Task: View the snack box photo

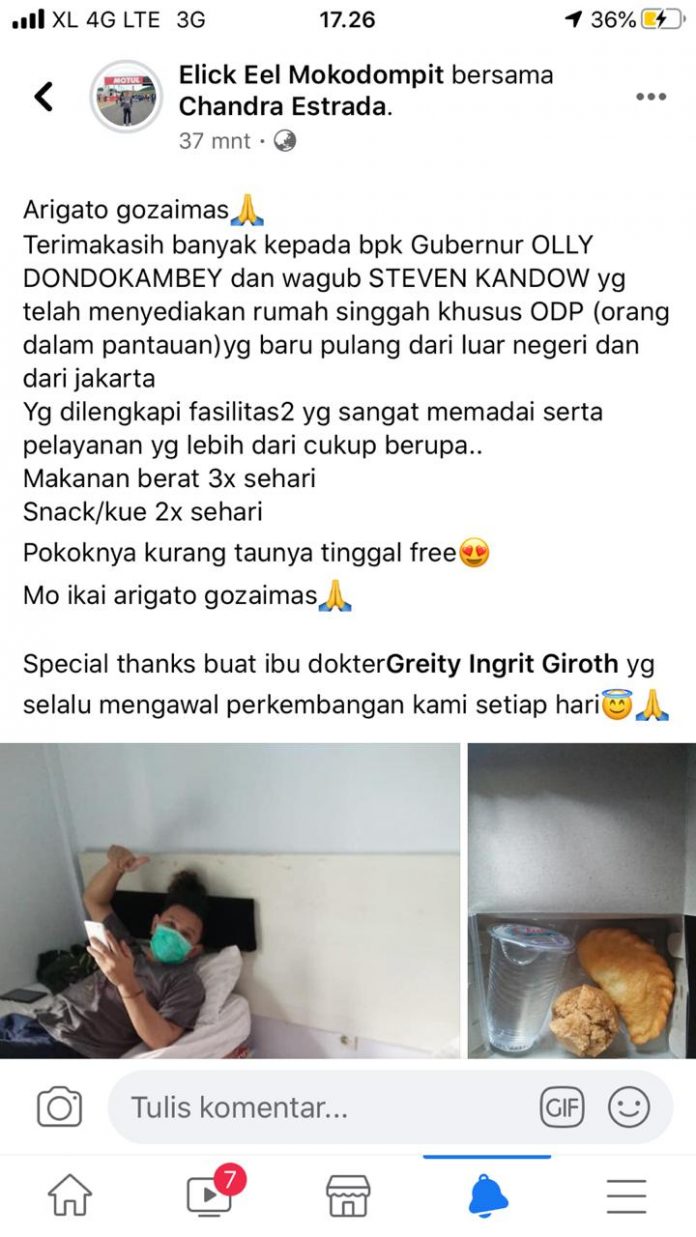Action: coord(581,900)
